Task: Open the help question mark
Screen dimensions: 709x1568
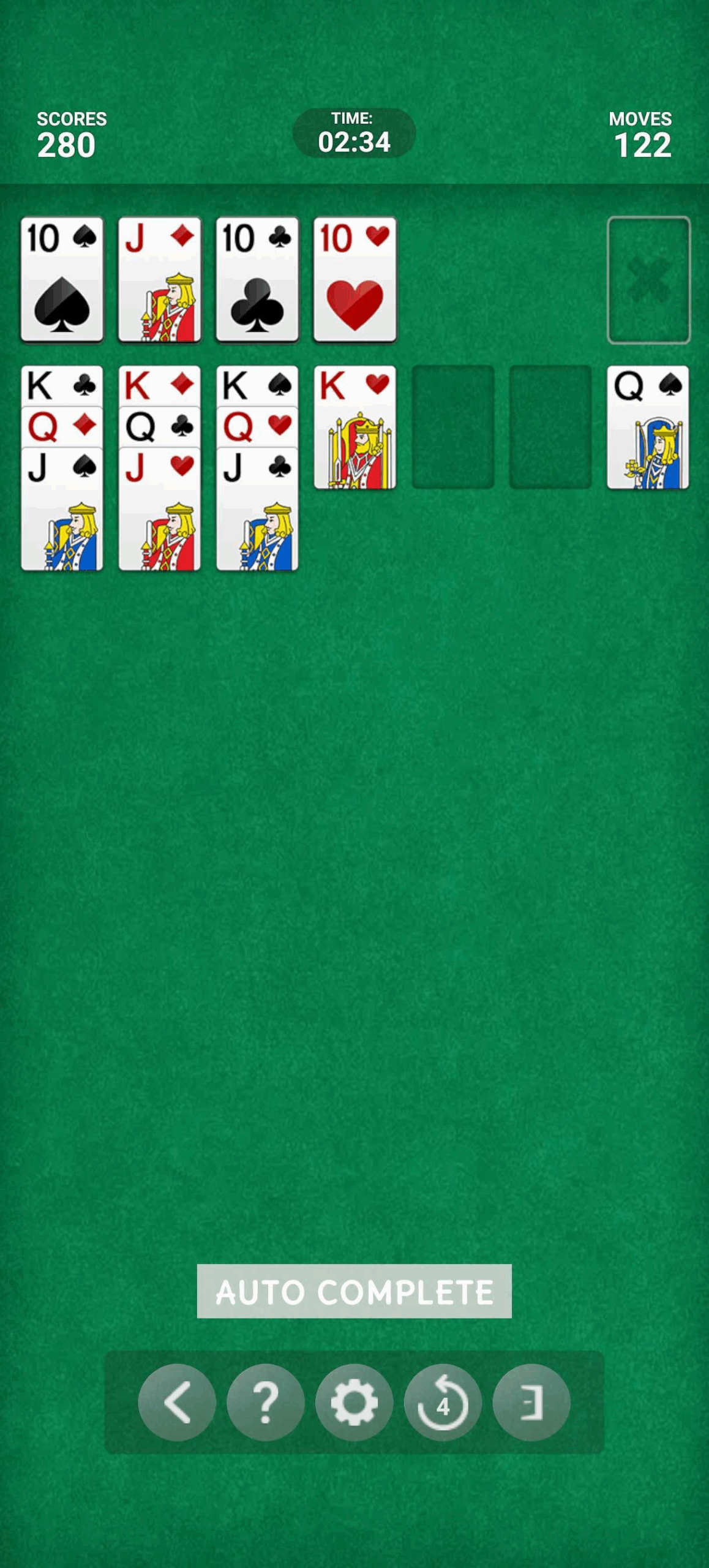Action: 265,1402
